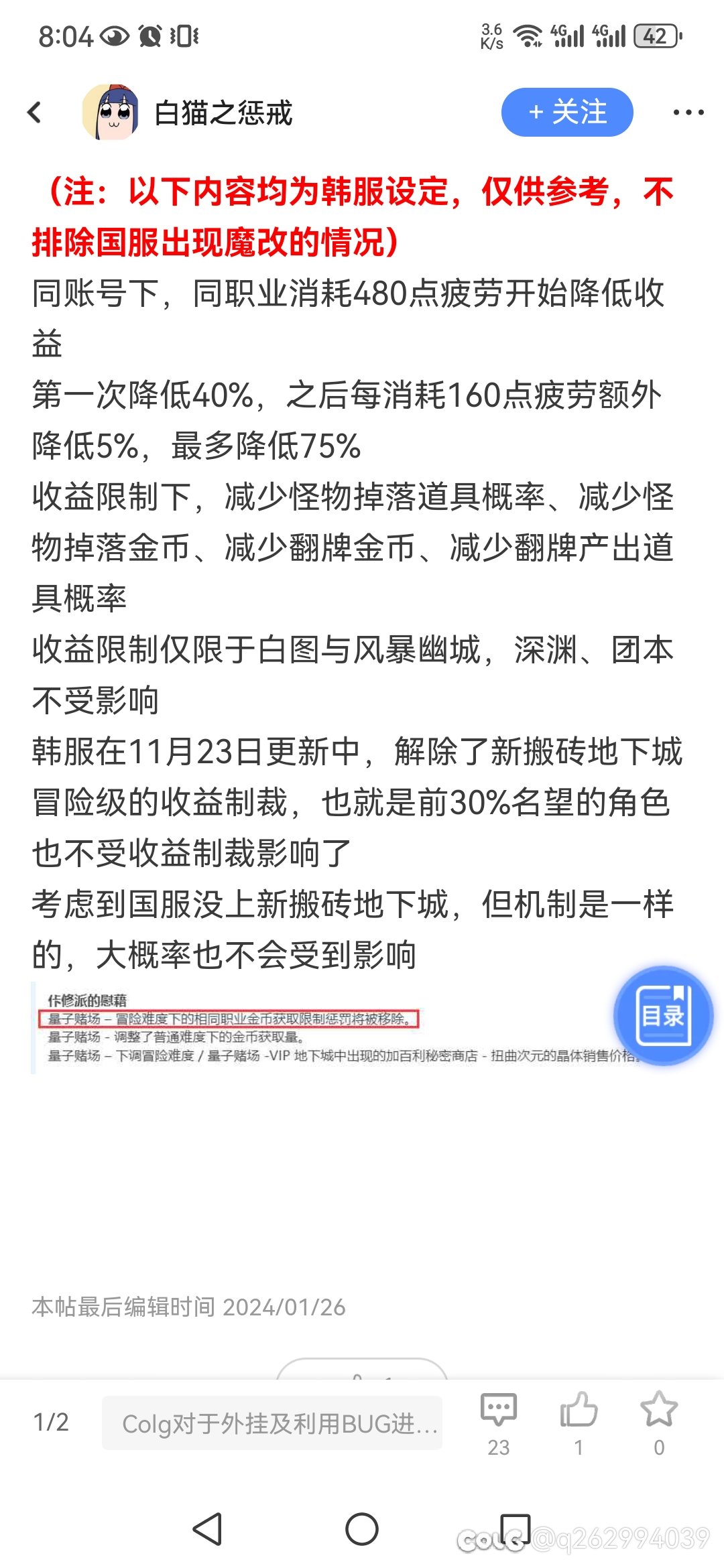The image size is (724, 1568).
Task: Tap the reply input field
Action: click(272, 1423)
